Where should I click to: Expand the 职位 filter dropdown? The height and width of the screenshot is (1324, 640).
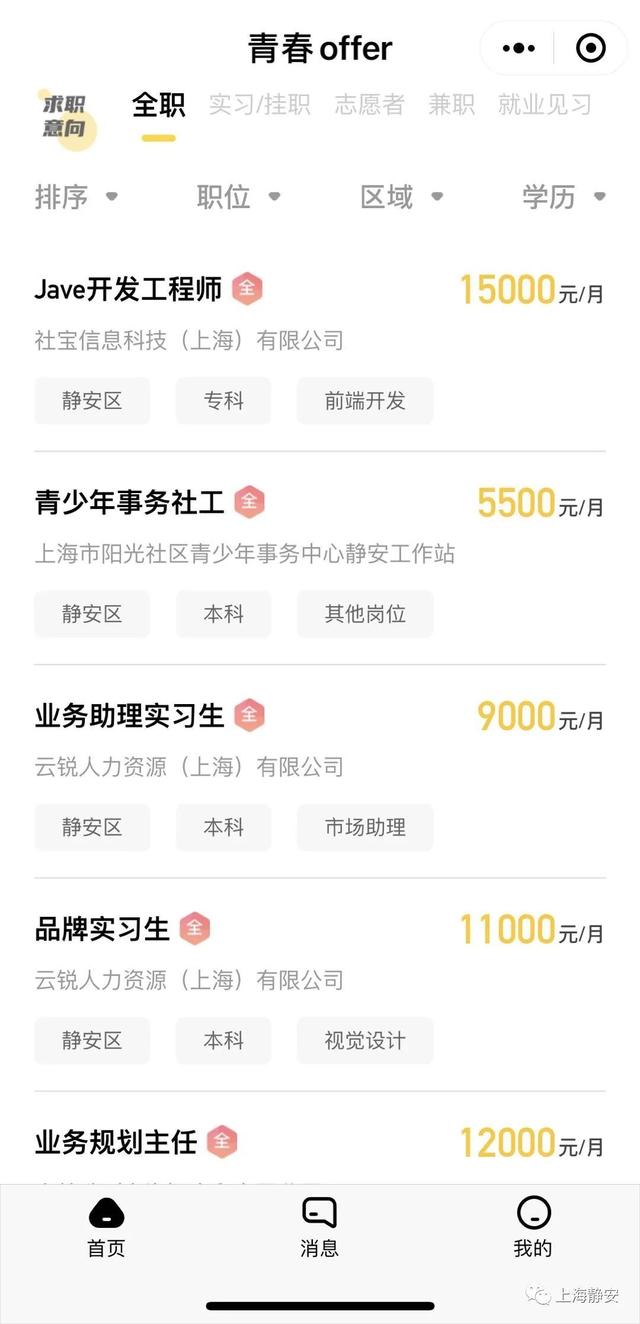pos(238,197)
